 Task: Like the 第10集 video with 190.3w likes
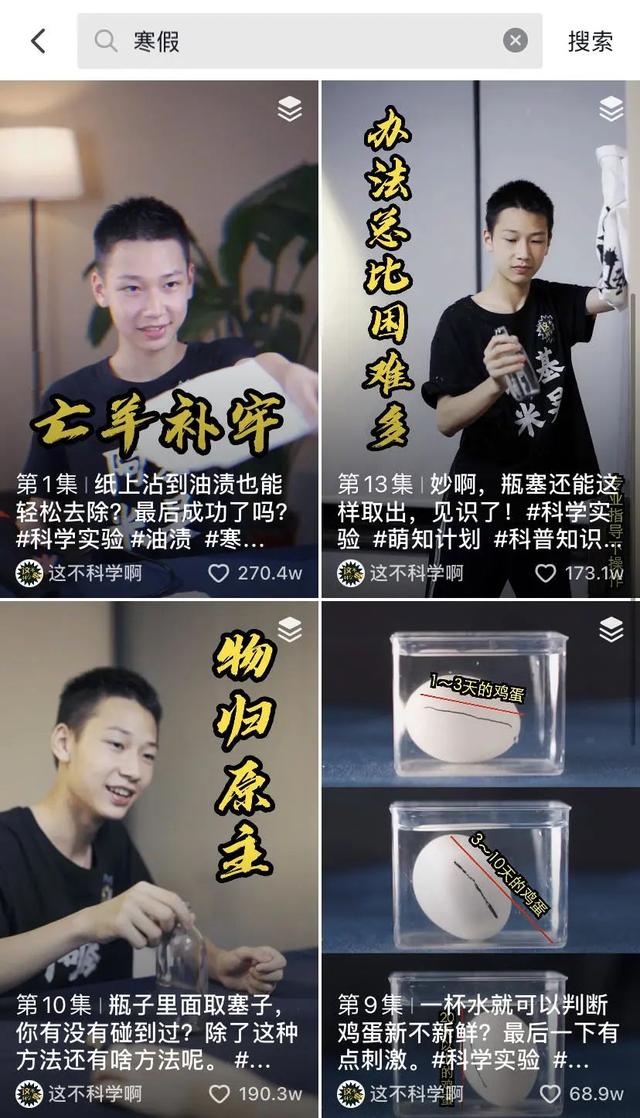219,1094
